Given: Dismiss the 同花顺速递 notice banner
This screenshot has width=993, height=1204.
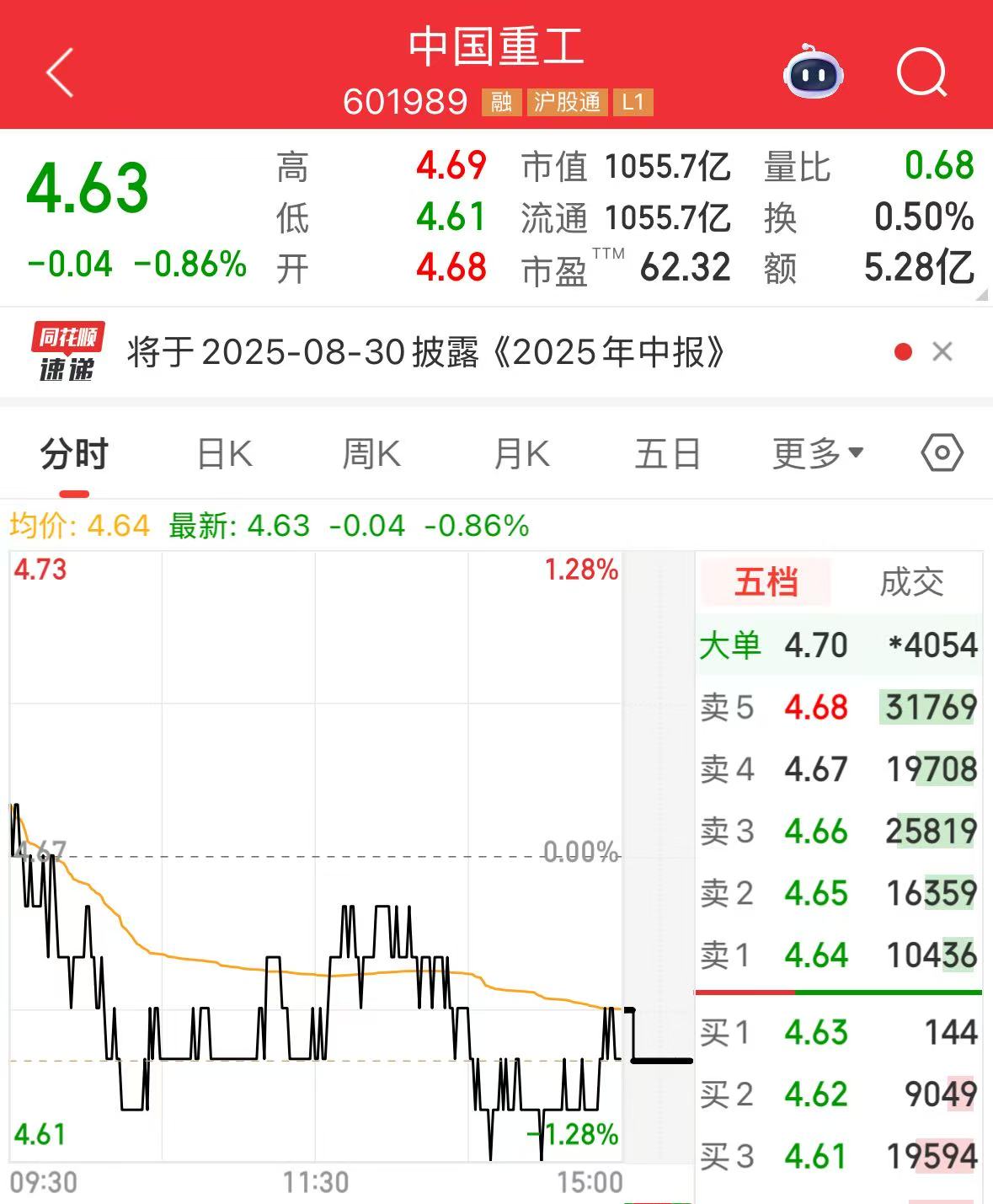Looking at the screenshot, I should point(942,352).
